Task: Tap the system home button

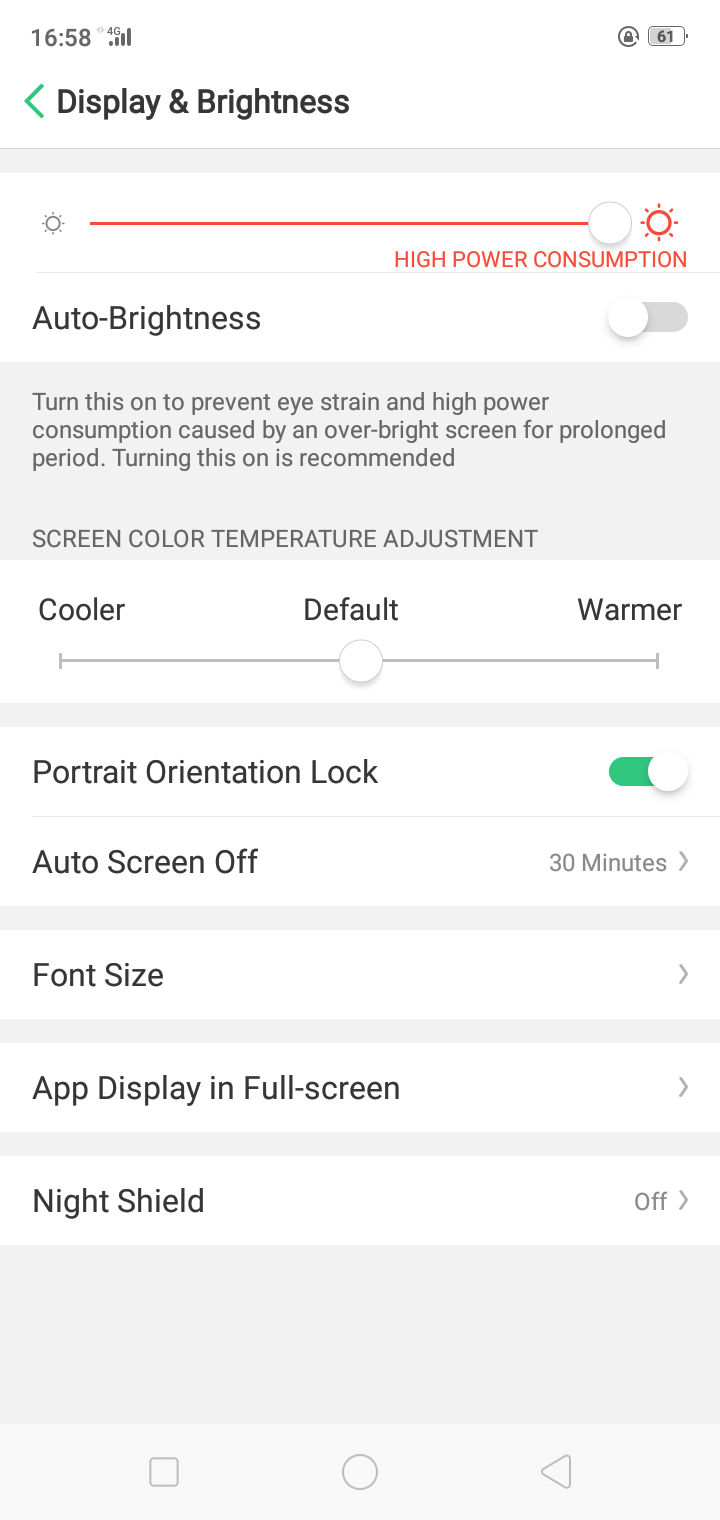Action: (360, 1472)
